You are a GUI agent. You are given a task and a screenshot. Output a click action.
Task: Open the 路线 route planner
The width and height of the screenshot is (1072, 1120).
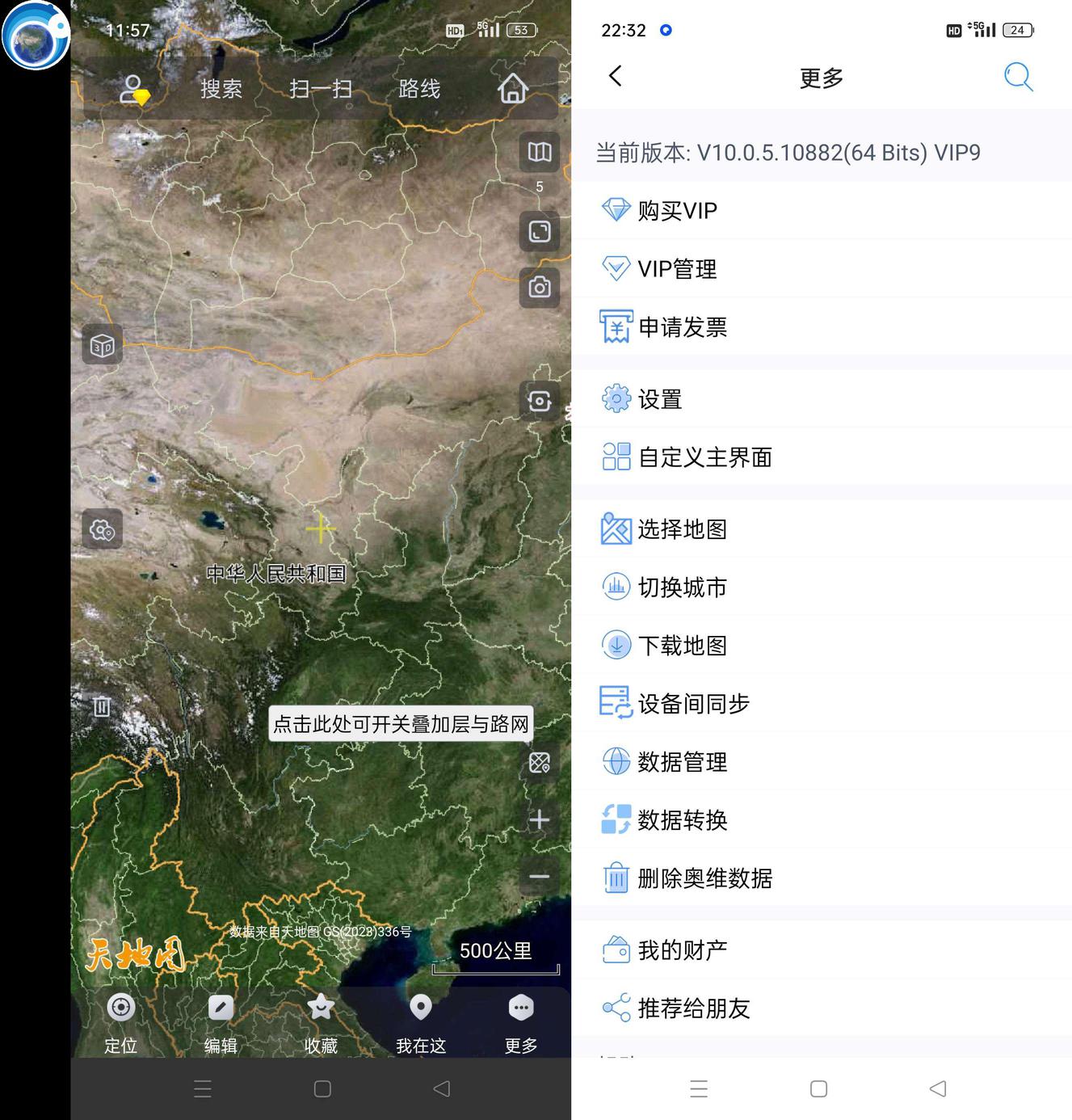[419, 89]
